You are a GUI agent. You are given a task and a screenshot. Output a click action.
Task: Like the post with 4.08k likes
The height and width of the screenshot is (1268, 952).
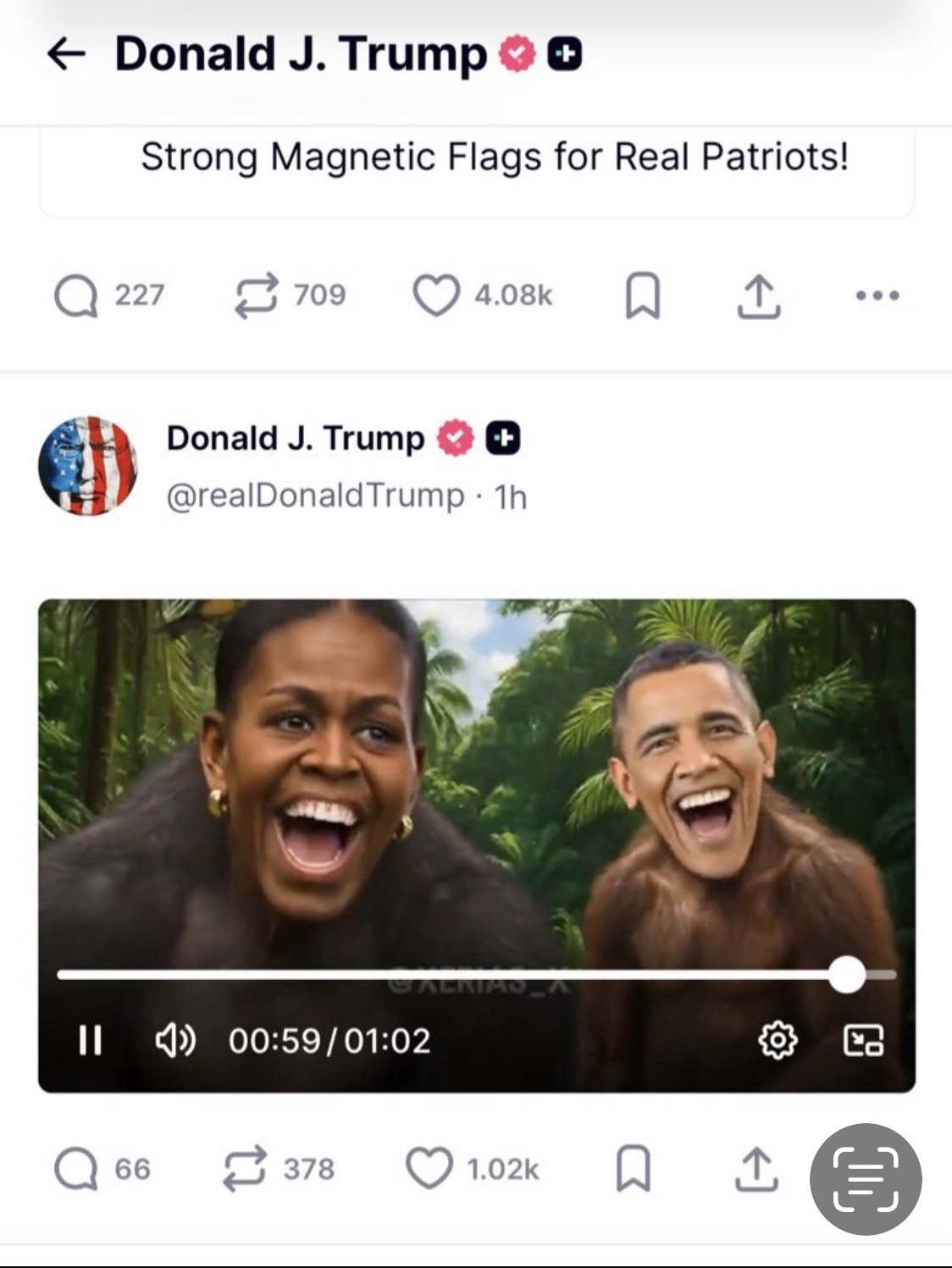[x=436, y=296]
